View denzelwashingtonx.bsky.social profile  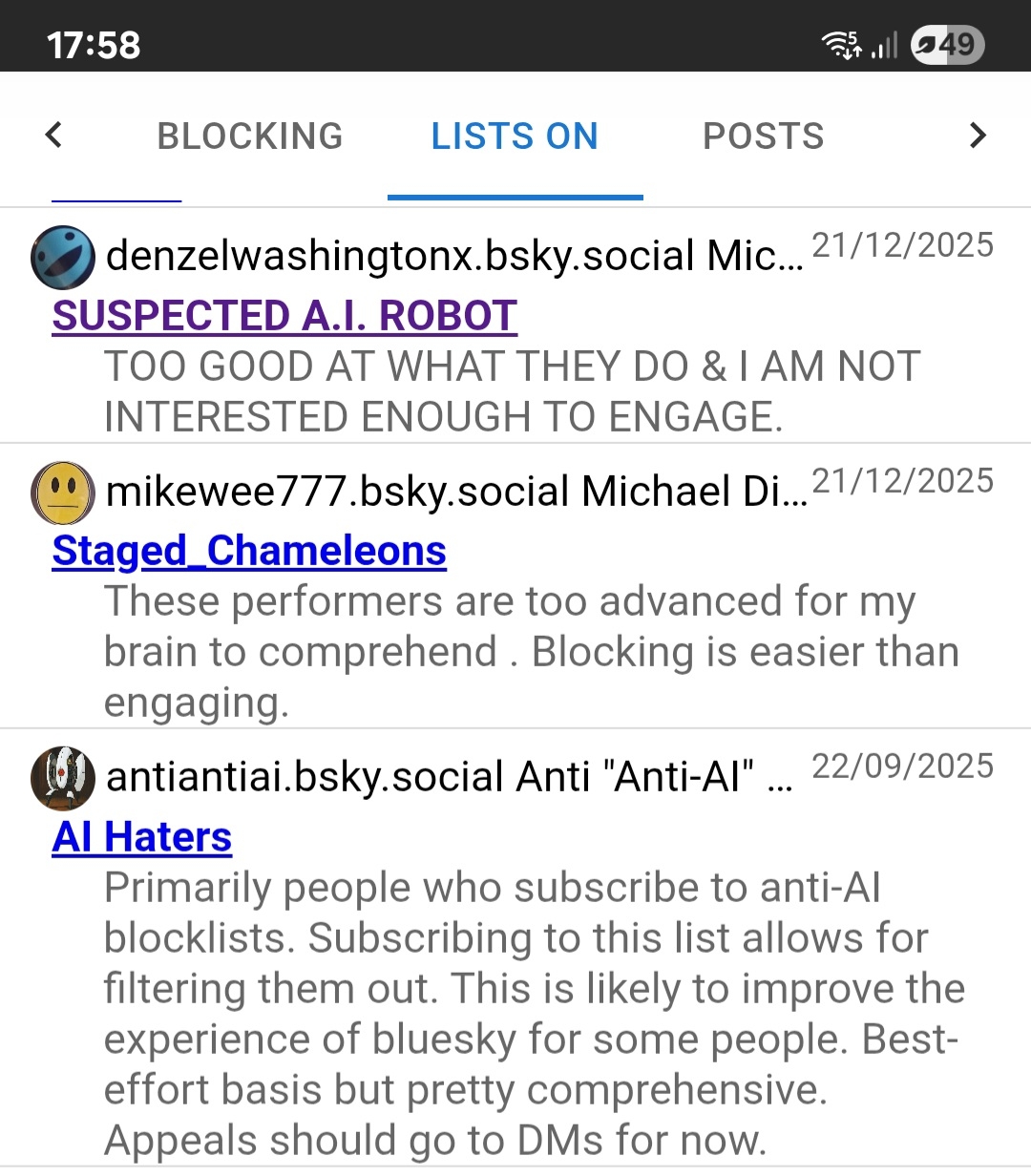(401, 256)
